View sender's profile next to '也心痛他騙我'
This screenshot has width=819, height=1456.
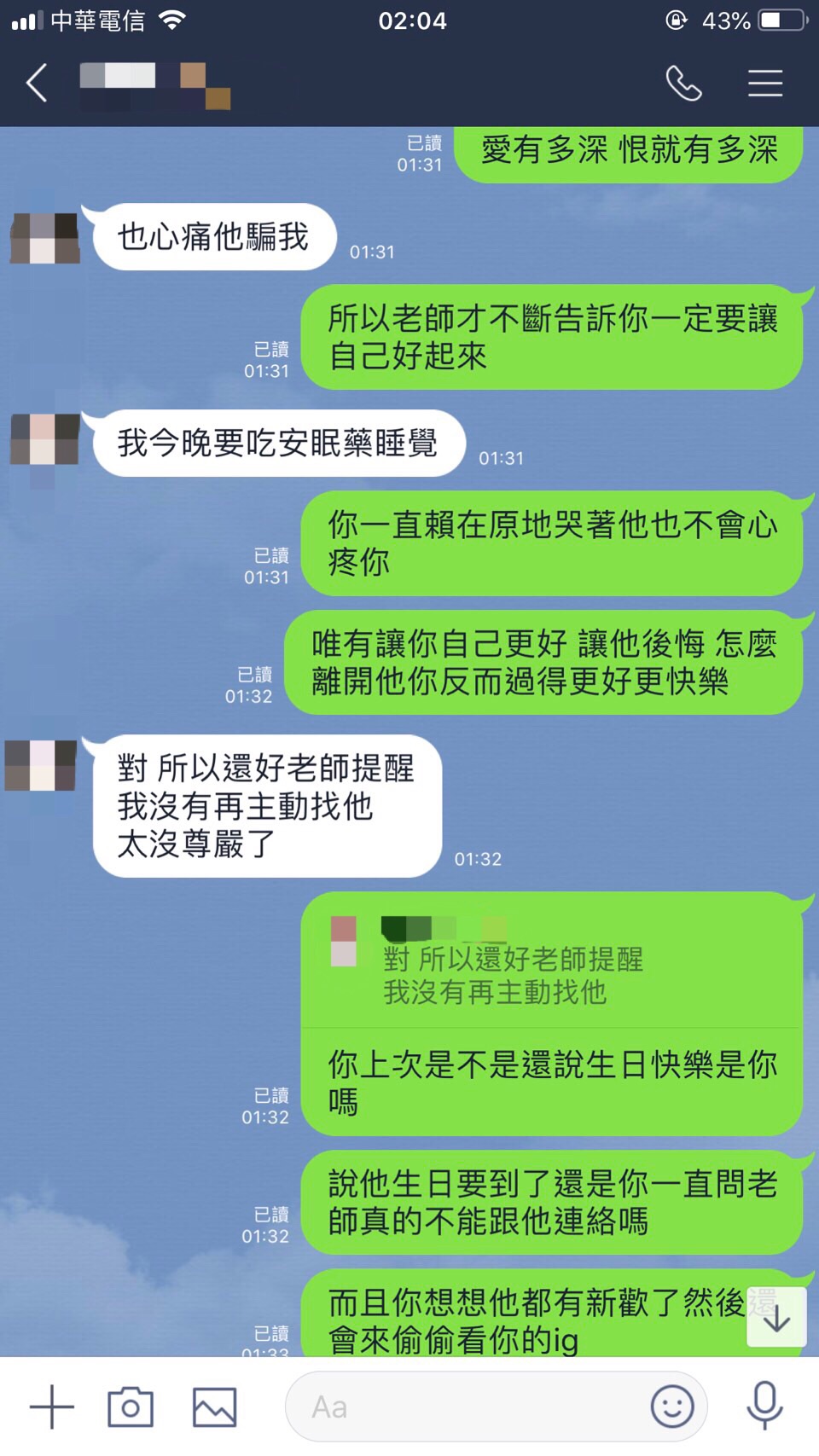pos(44,238)
